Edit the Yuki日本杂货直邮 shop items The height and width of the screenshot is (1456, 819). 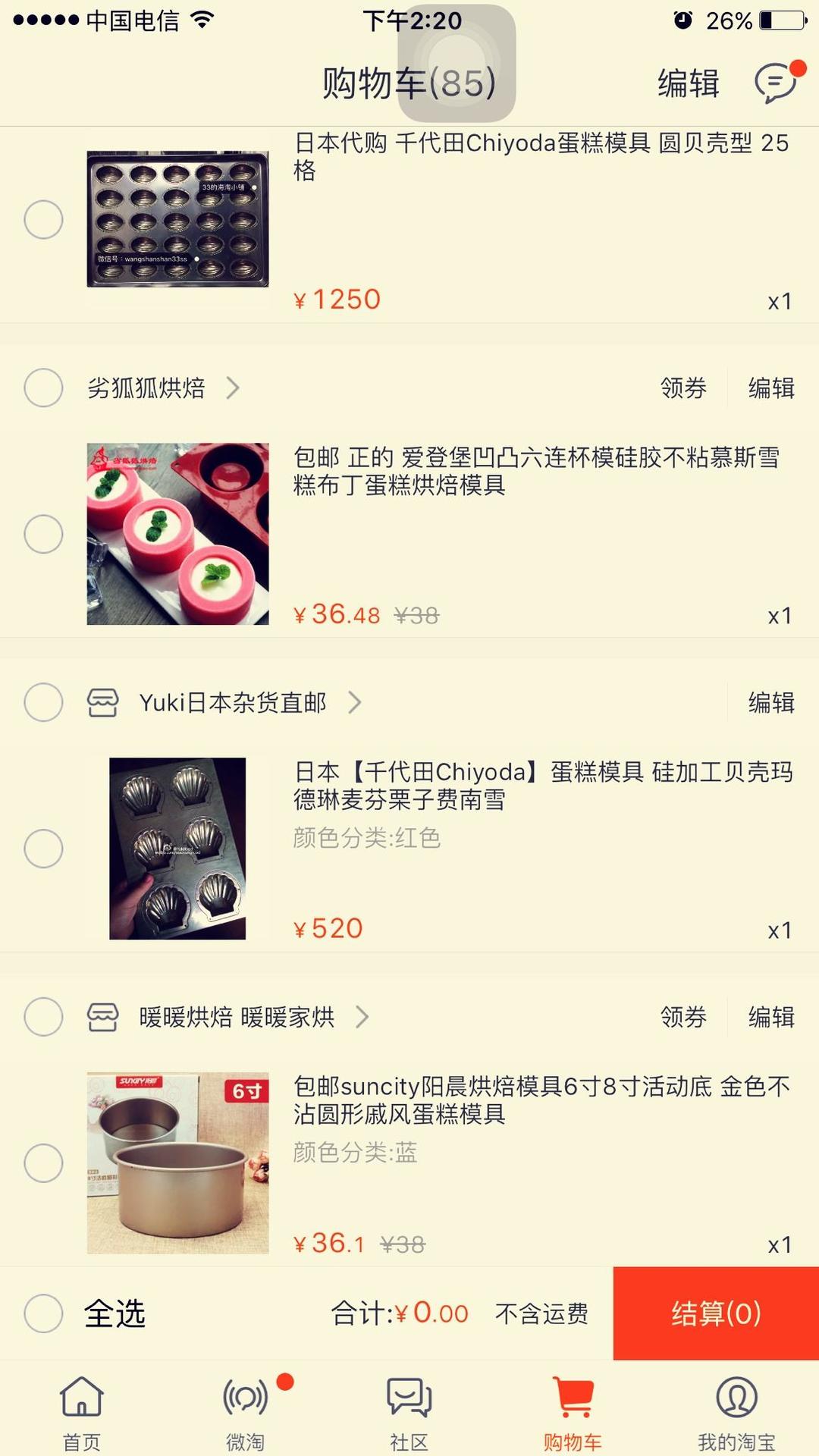770,703
